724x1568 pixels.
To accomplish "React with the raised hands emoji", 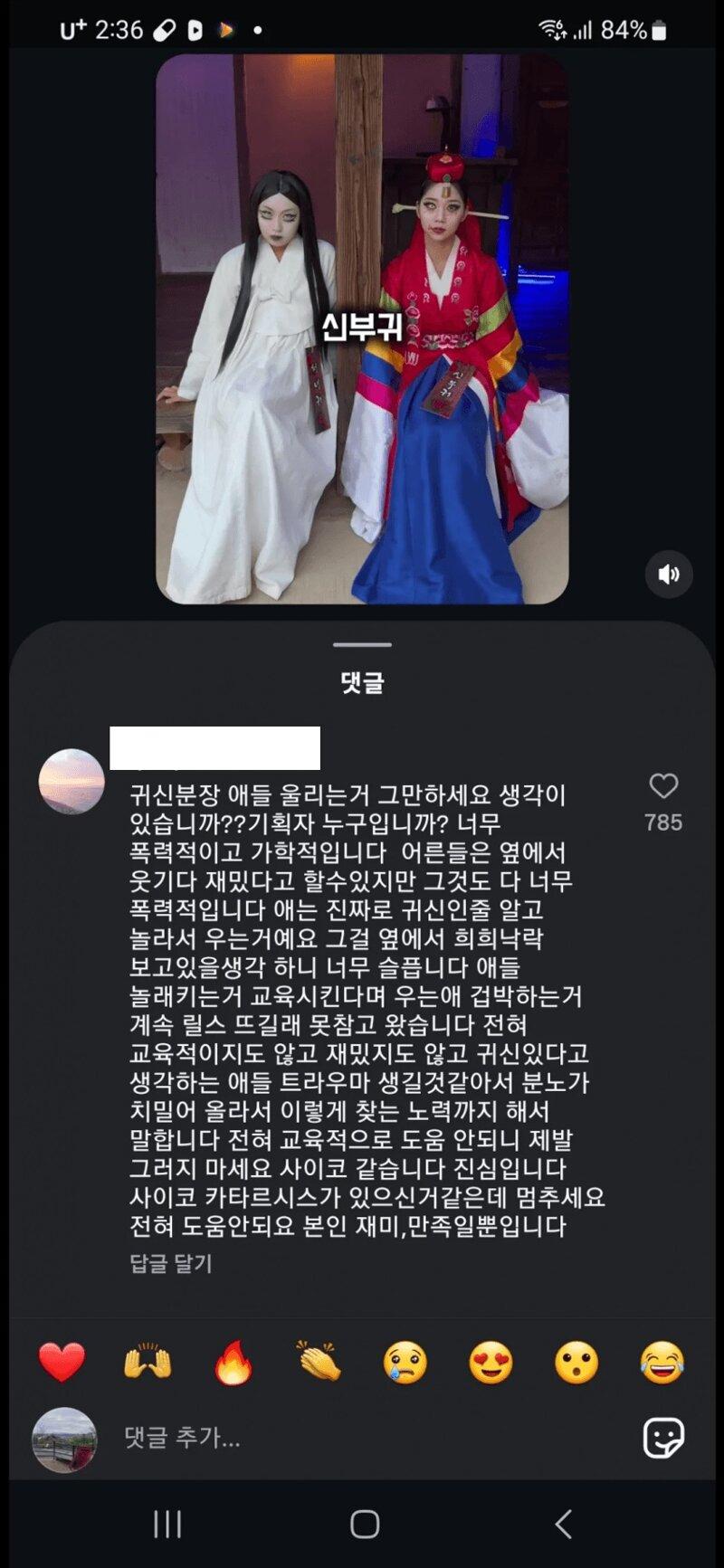I will (148, 1363).
